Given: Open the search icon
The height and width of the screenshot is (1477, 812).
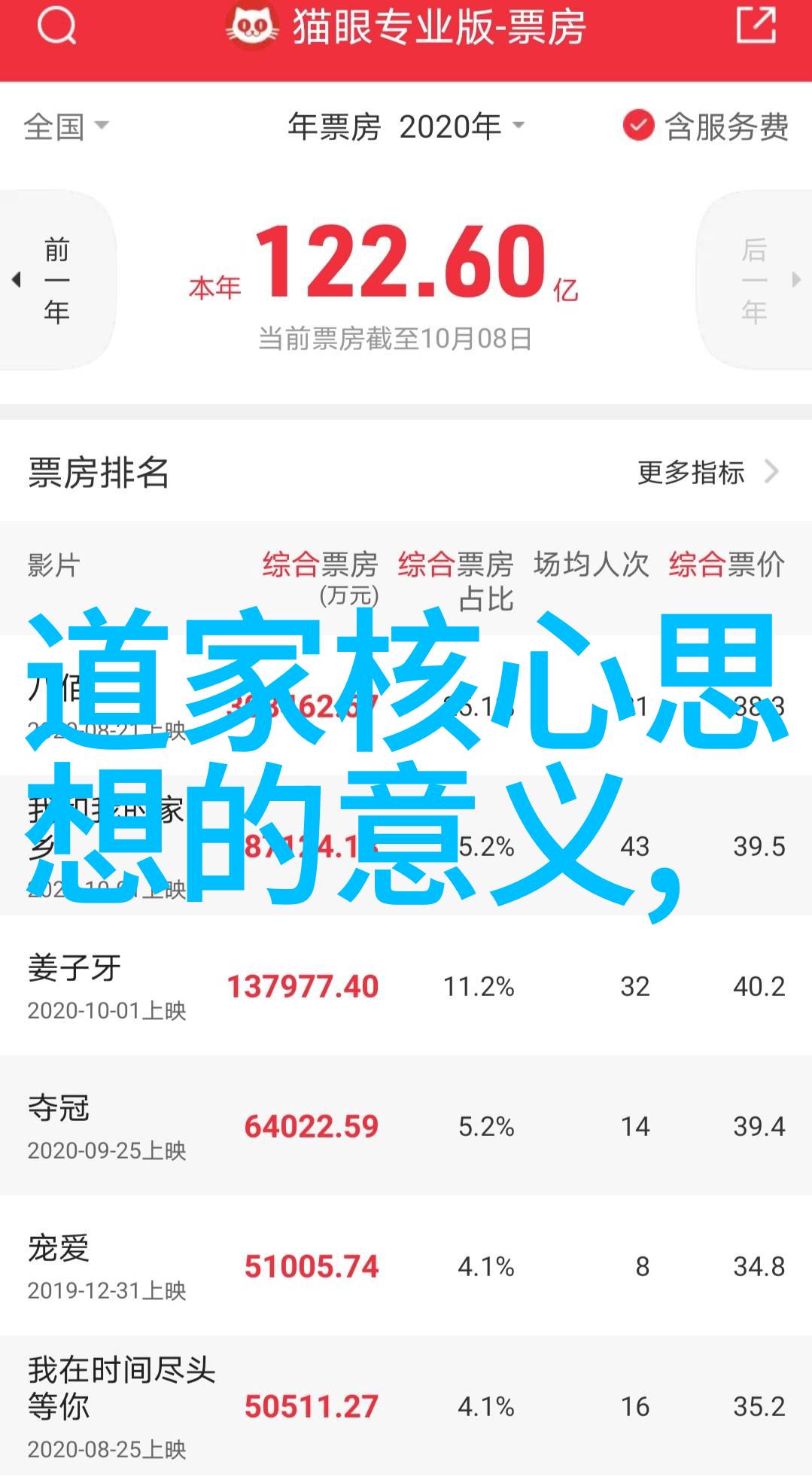Looking at the screenshot, I should (x=56, y=27).
